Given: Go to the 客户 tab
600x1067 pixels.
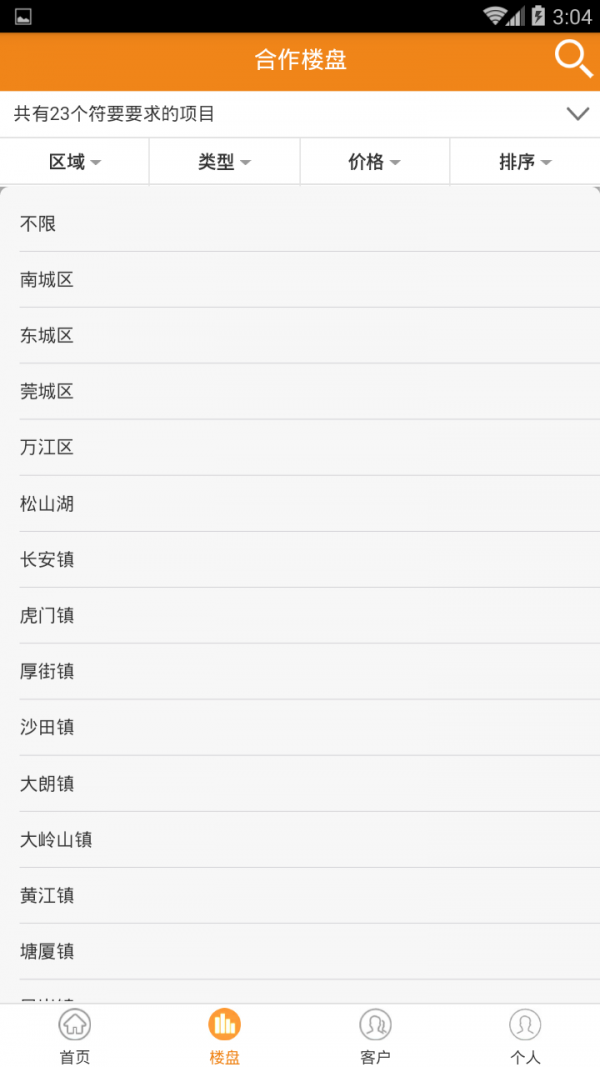Looking at the screenshot, I should [x=375, y=1036].
